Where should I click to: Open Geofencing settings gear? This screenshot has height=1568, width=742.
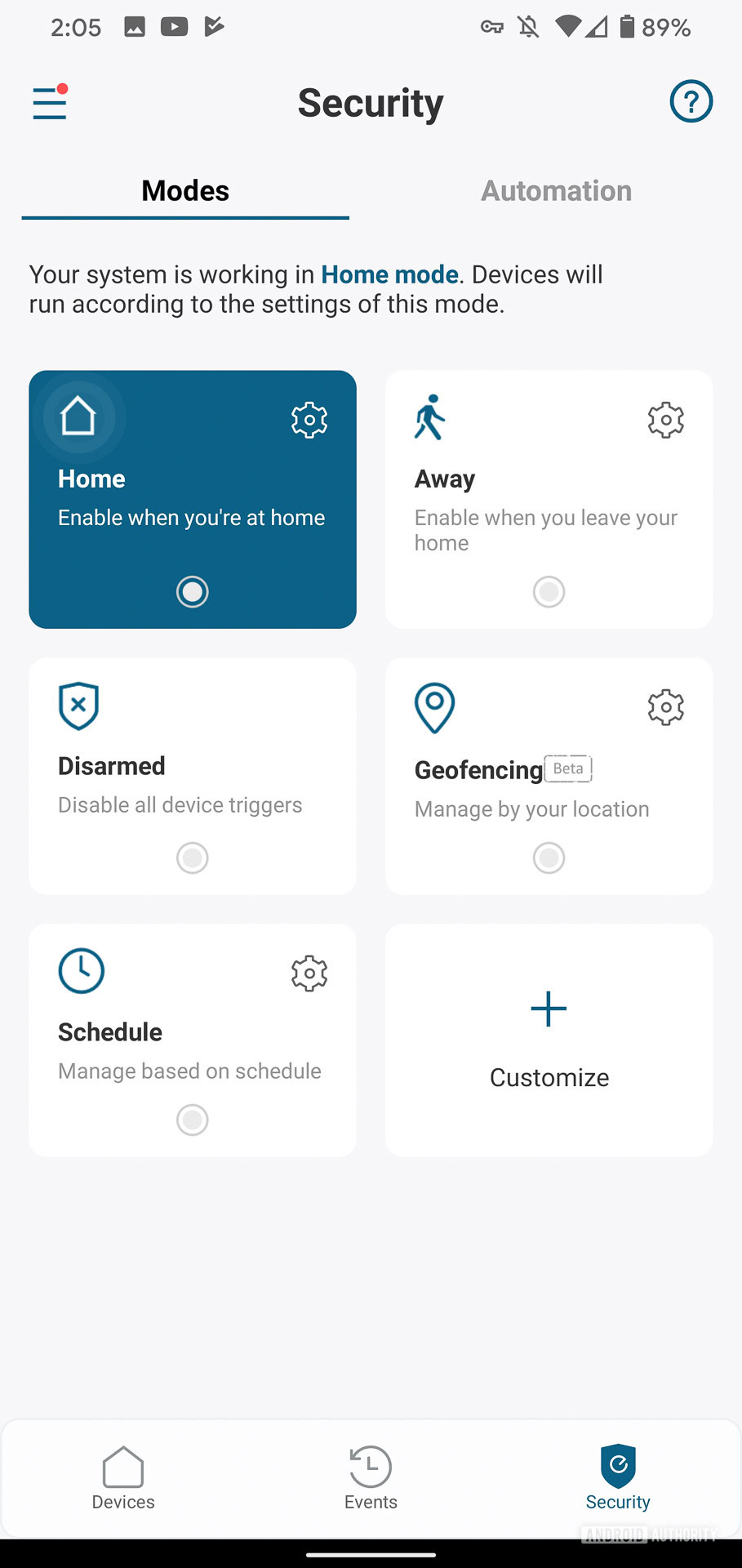click(x=665, y=707)
